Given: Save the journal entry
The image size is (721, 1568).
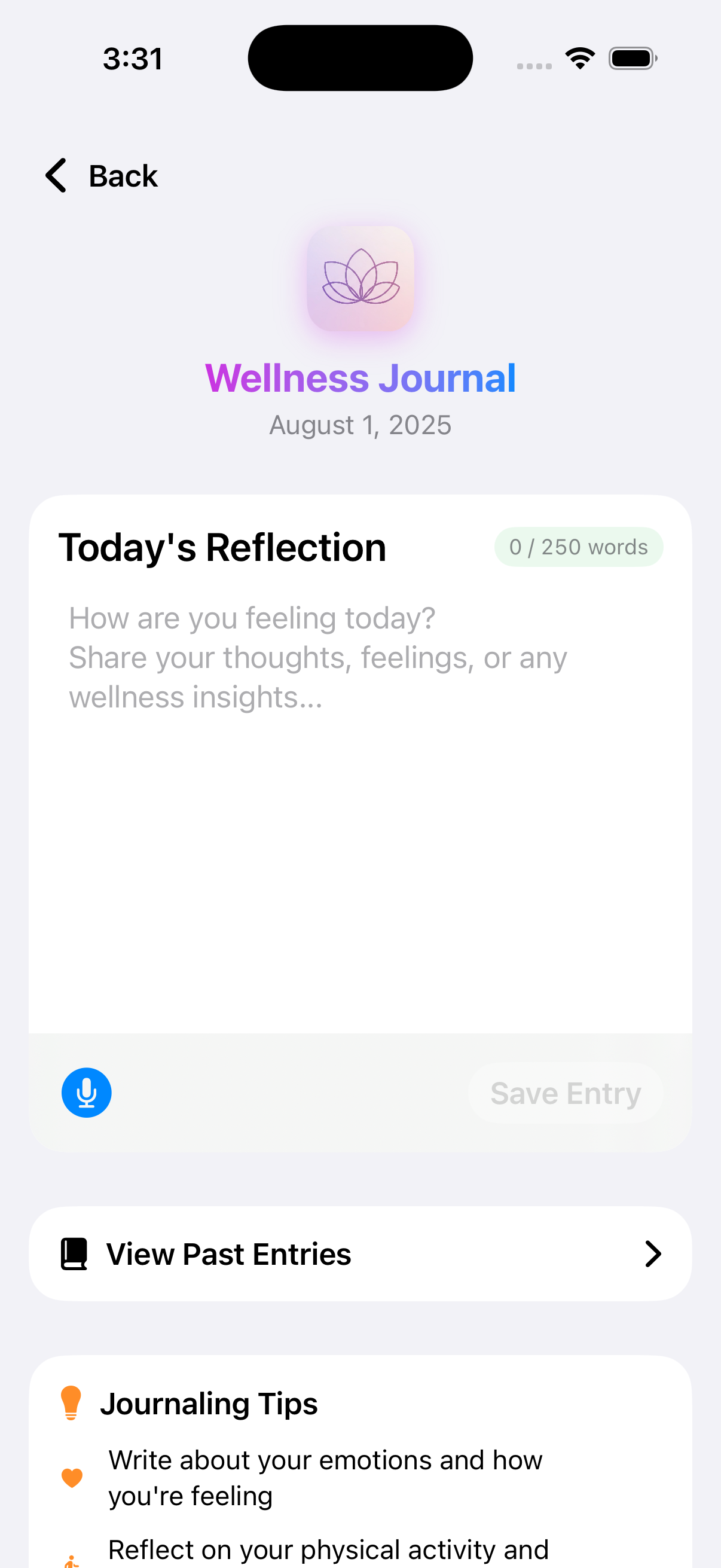Looking at the screenshot, I should [x=565, y=1093].
